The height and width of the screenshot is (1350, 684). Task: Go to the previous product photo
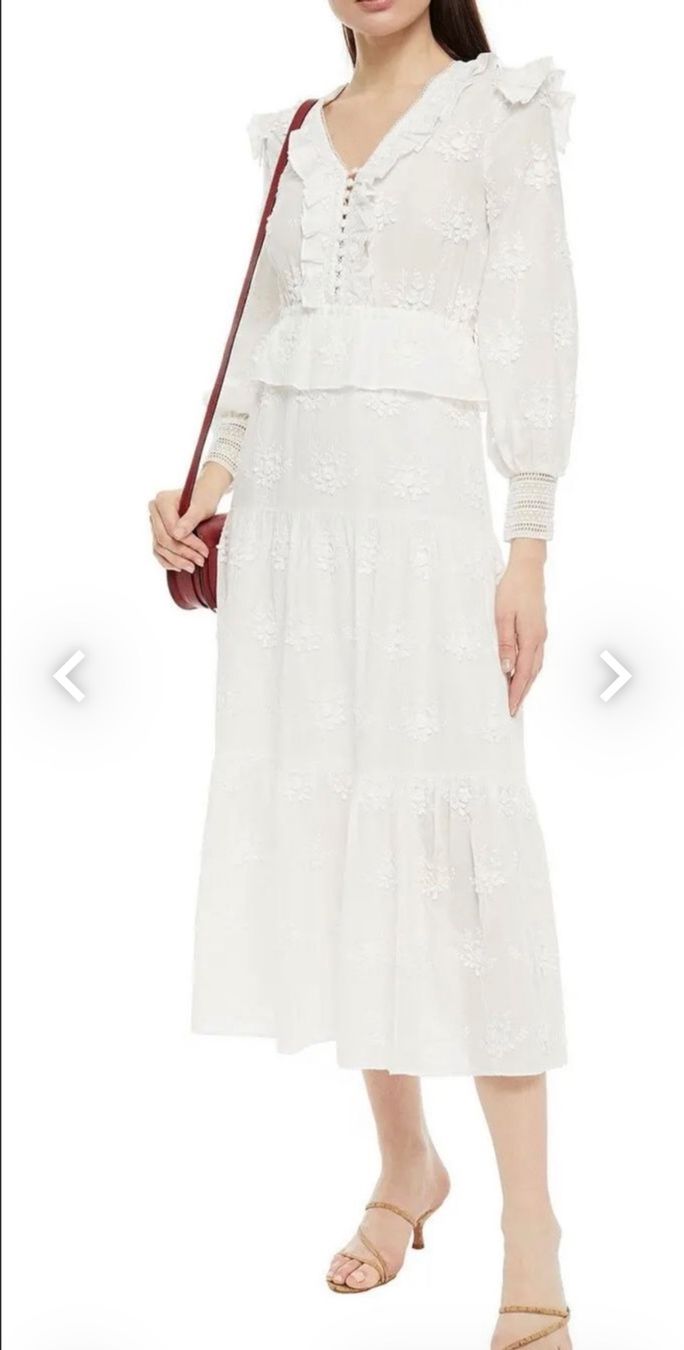tap(68, 676)
